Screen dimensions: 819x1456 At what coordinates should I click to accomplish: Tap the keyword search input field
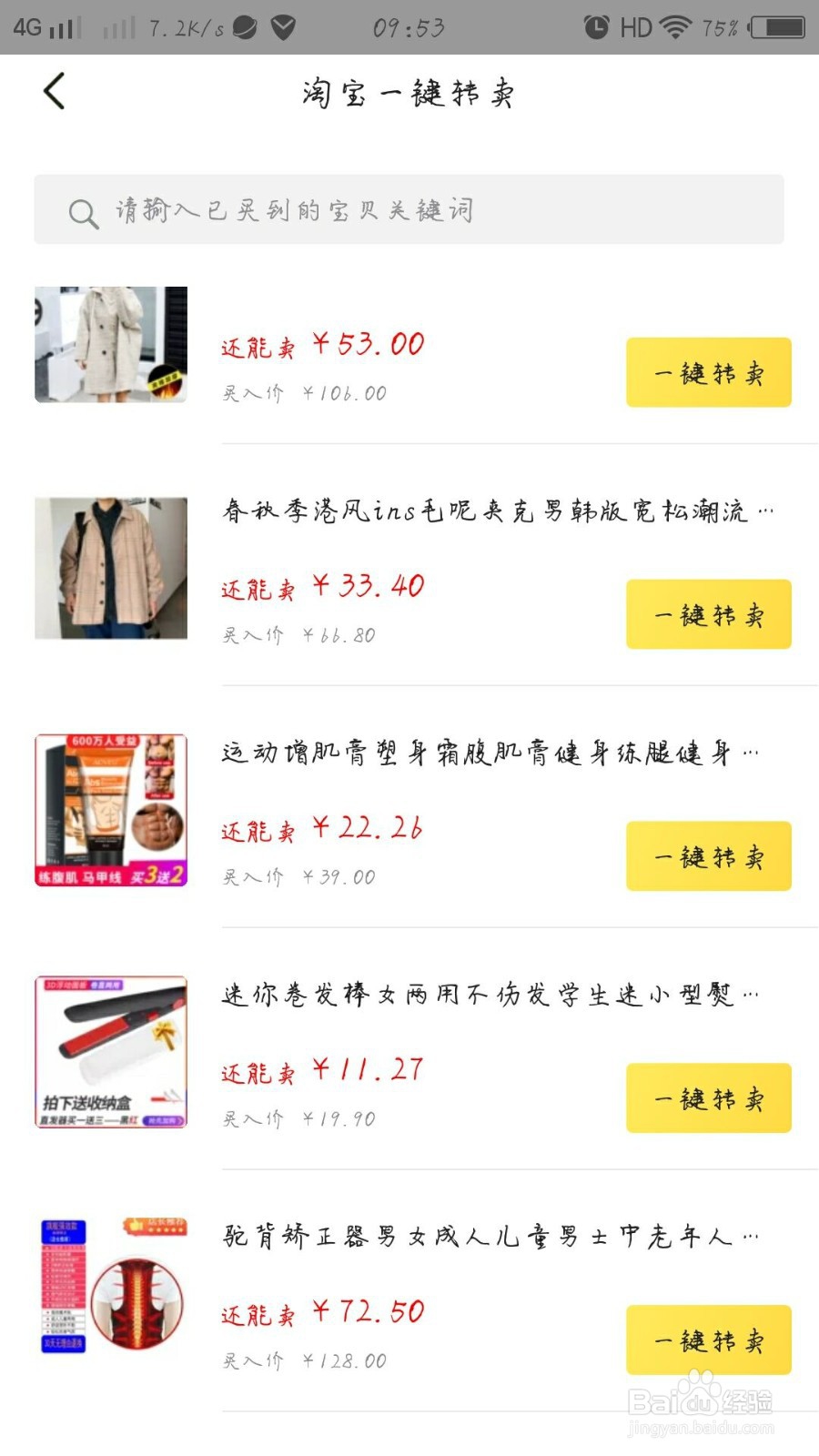pyautogui.click(x=409, y=209)
